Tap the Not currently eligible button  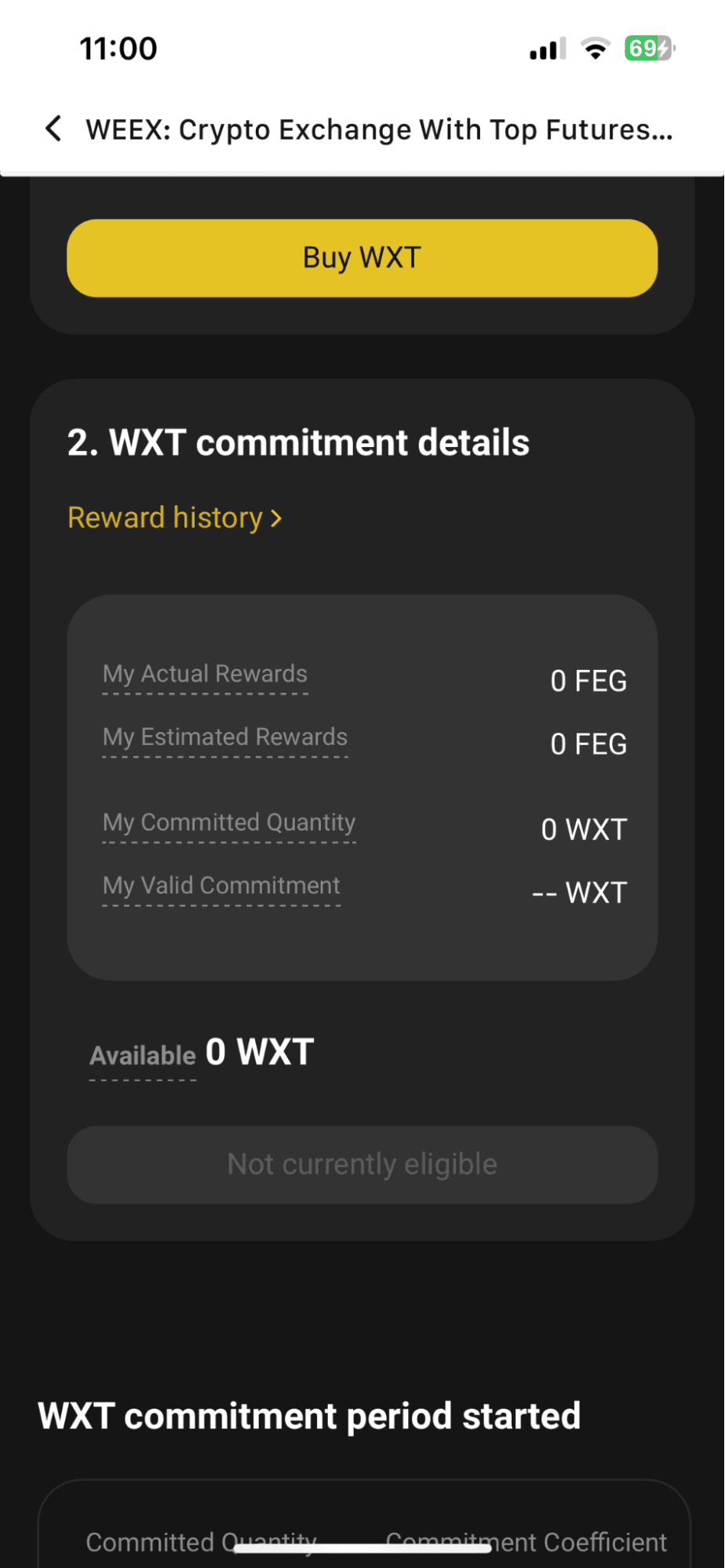[362, 1164]
